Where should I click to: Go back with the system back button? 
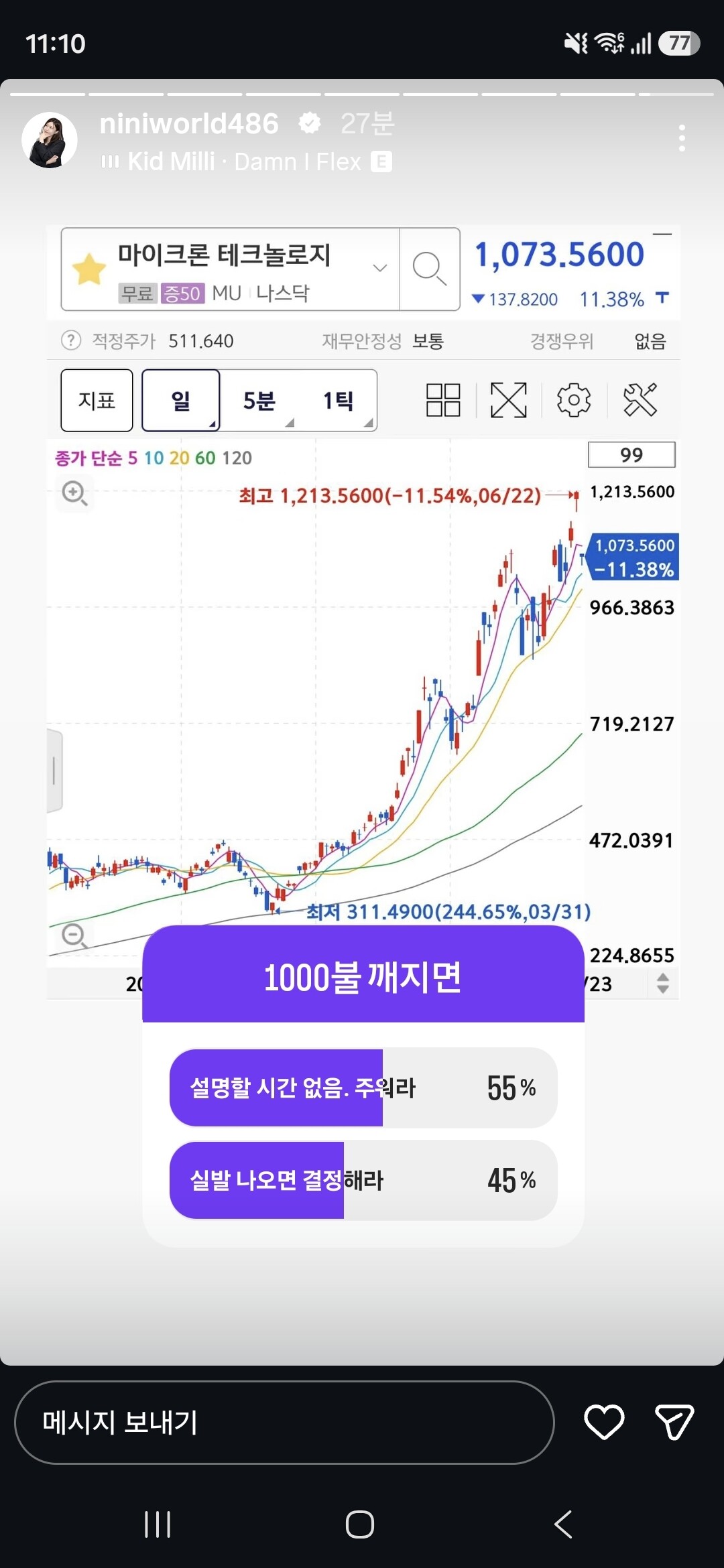[563, 1524]
